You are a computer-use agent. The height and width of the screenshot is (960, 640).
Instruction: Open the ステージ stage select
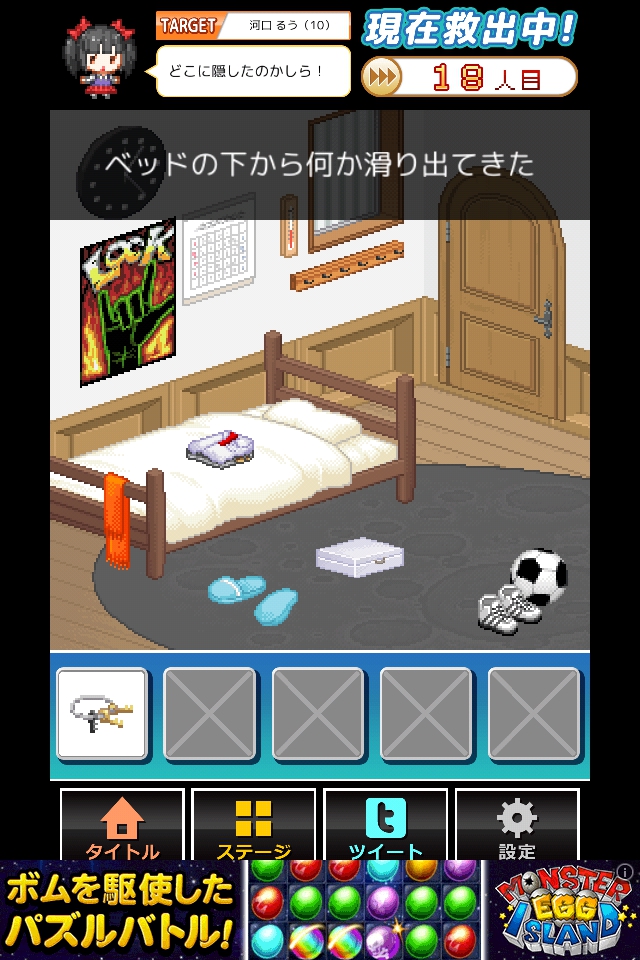[253, 827]
